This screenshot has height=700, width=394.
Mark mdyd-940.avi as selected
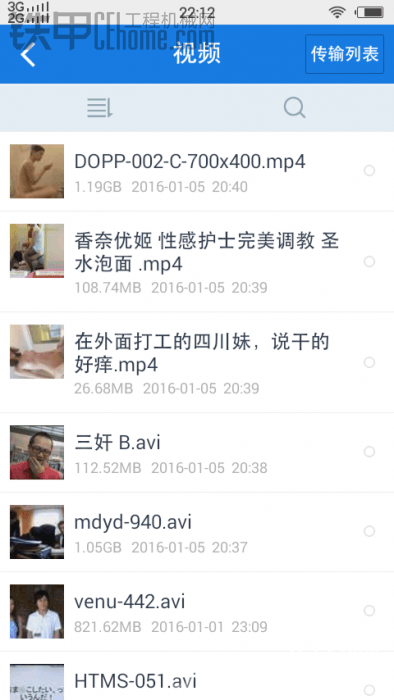tap(369, 531)
